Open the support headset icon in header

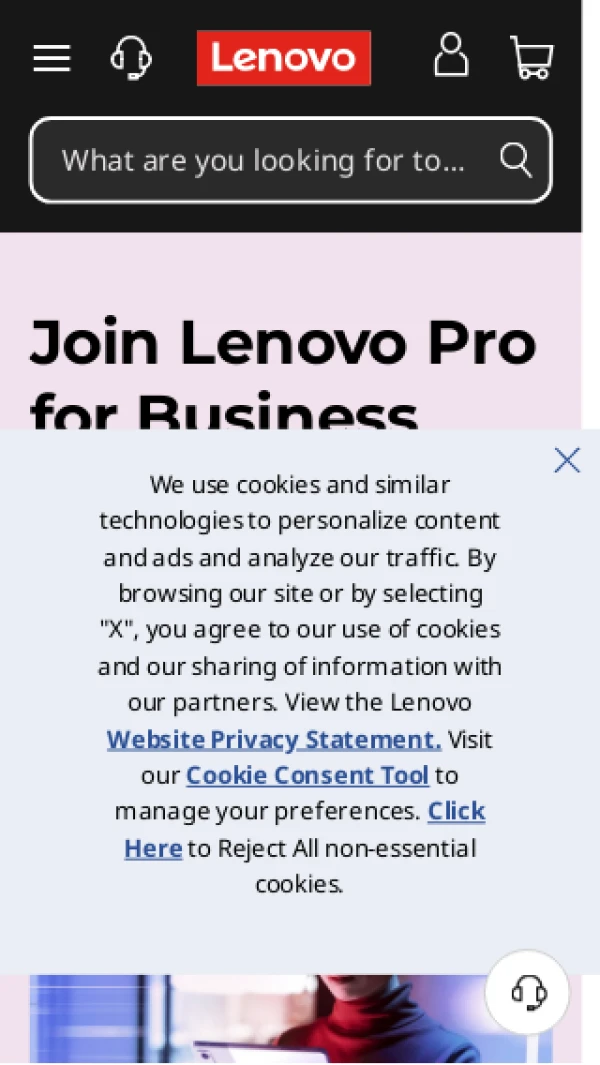coord(131,58)
